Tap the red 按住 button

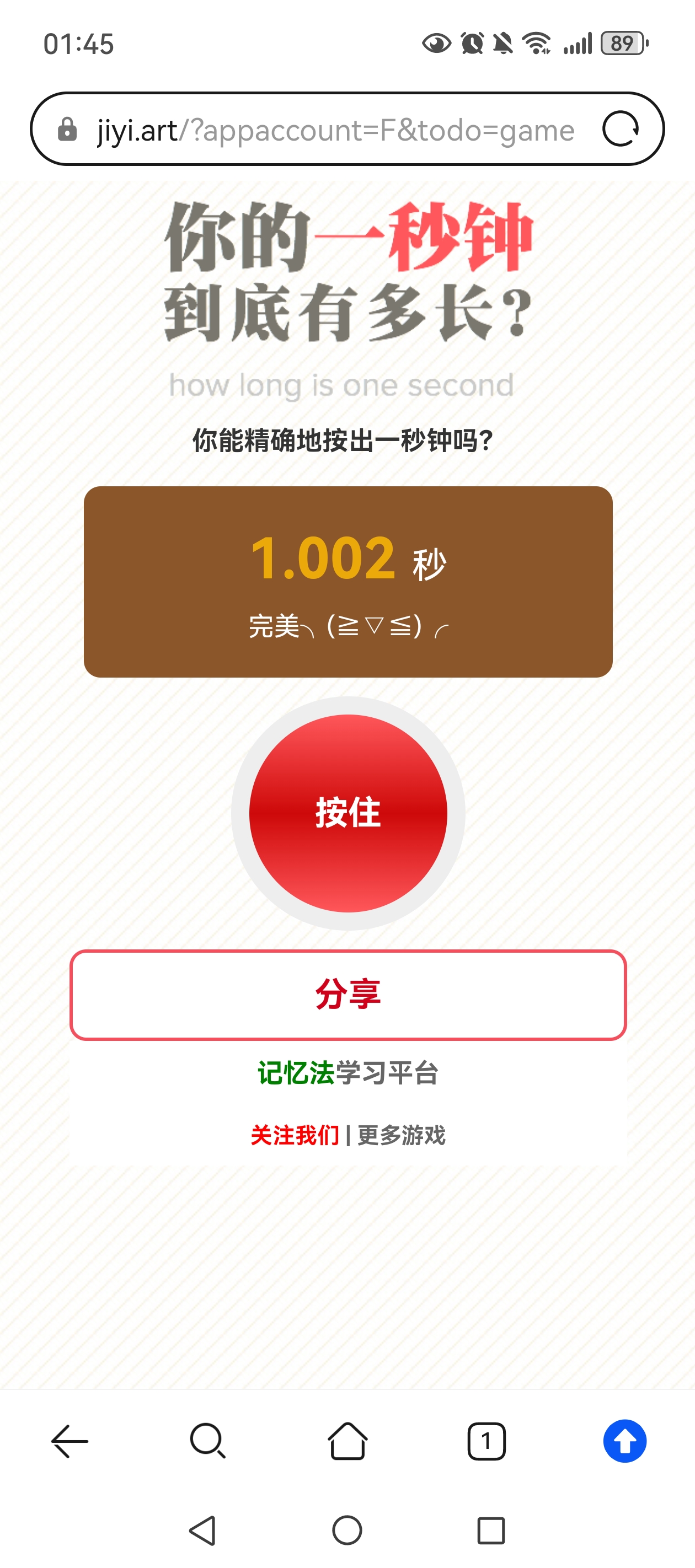(348, 813)
